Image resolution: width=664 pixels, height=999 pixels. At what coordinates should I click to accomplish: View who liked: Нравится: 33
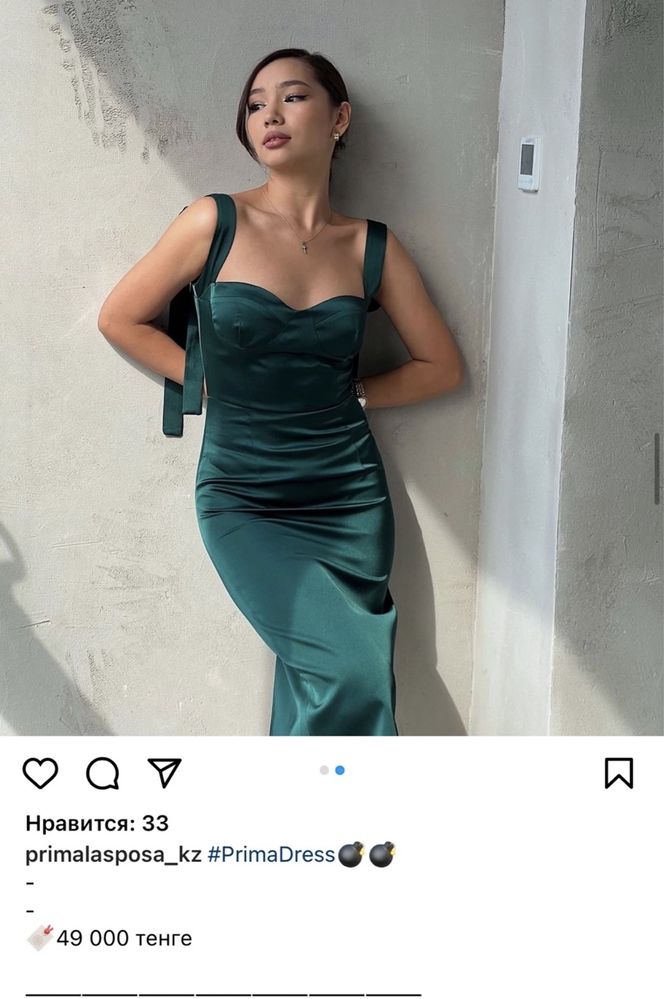click(96, 823)
